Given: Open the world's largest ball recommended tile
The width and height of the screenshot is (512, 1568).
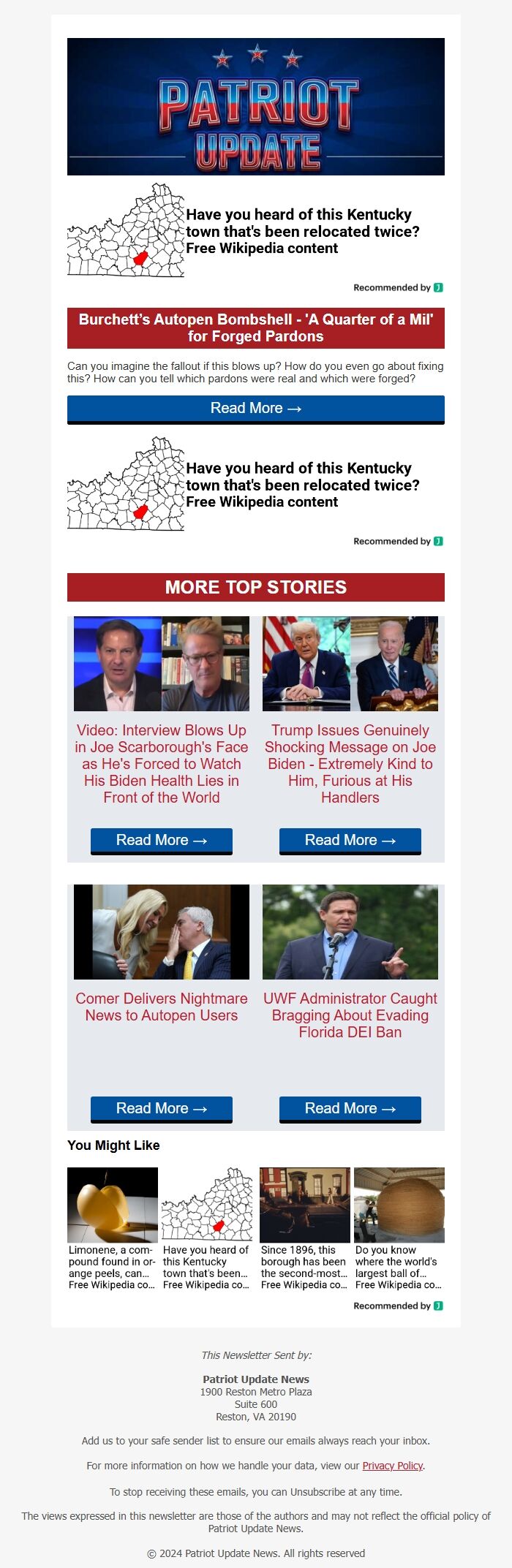Looking at the screenshot, I should pyautogui.click(x=399, y=1228).
